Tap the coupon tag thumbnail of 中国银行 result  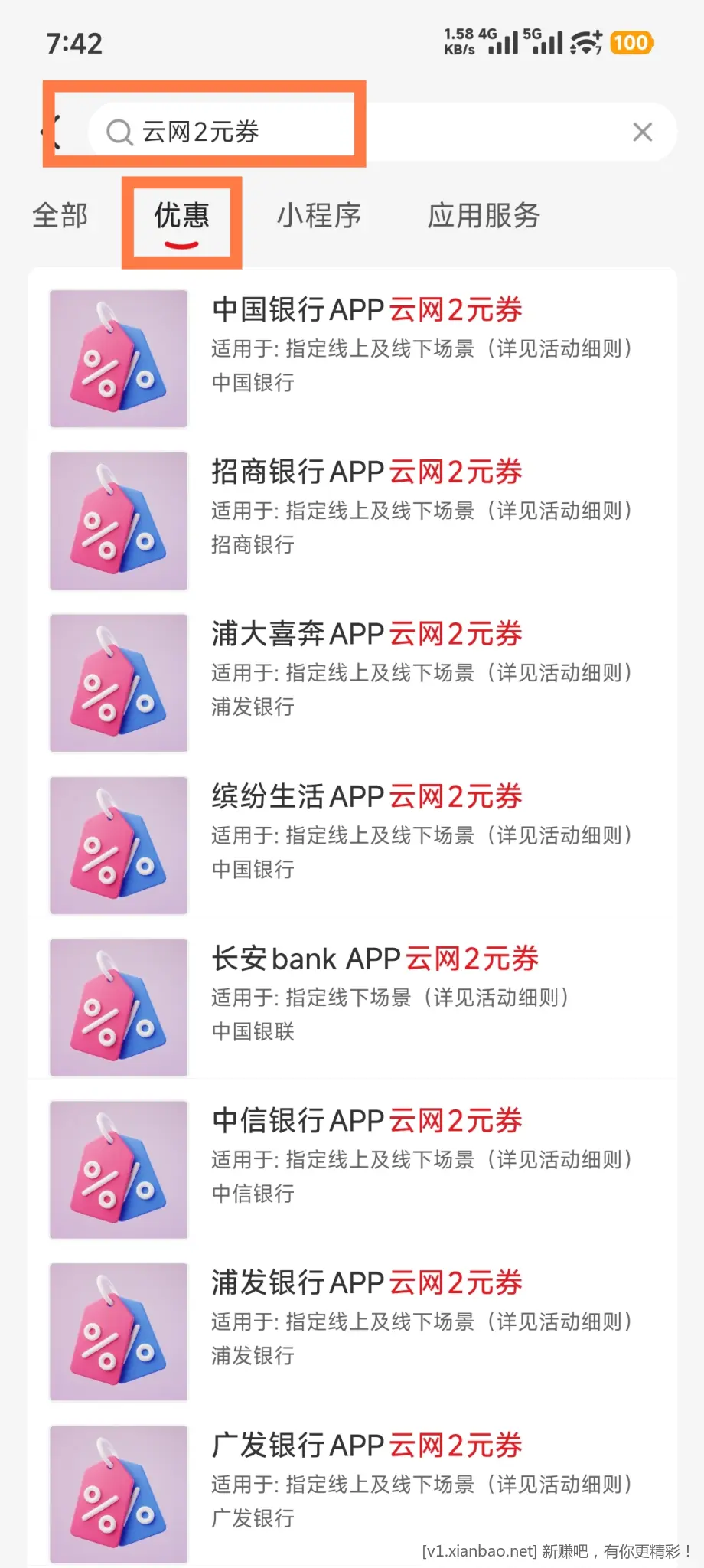(x=118, y=358)
